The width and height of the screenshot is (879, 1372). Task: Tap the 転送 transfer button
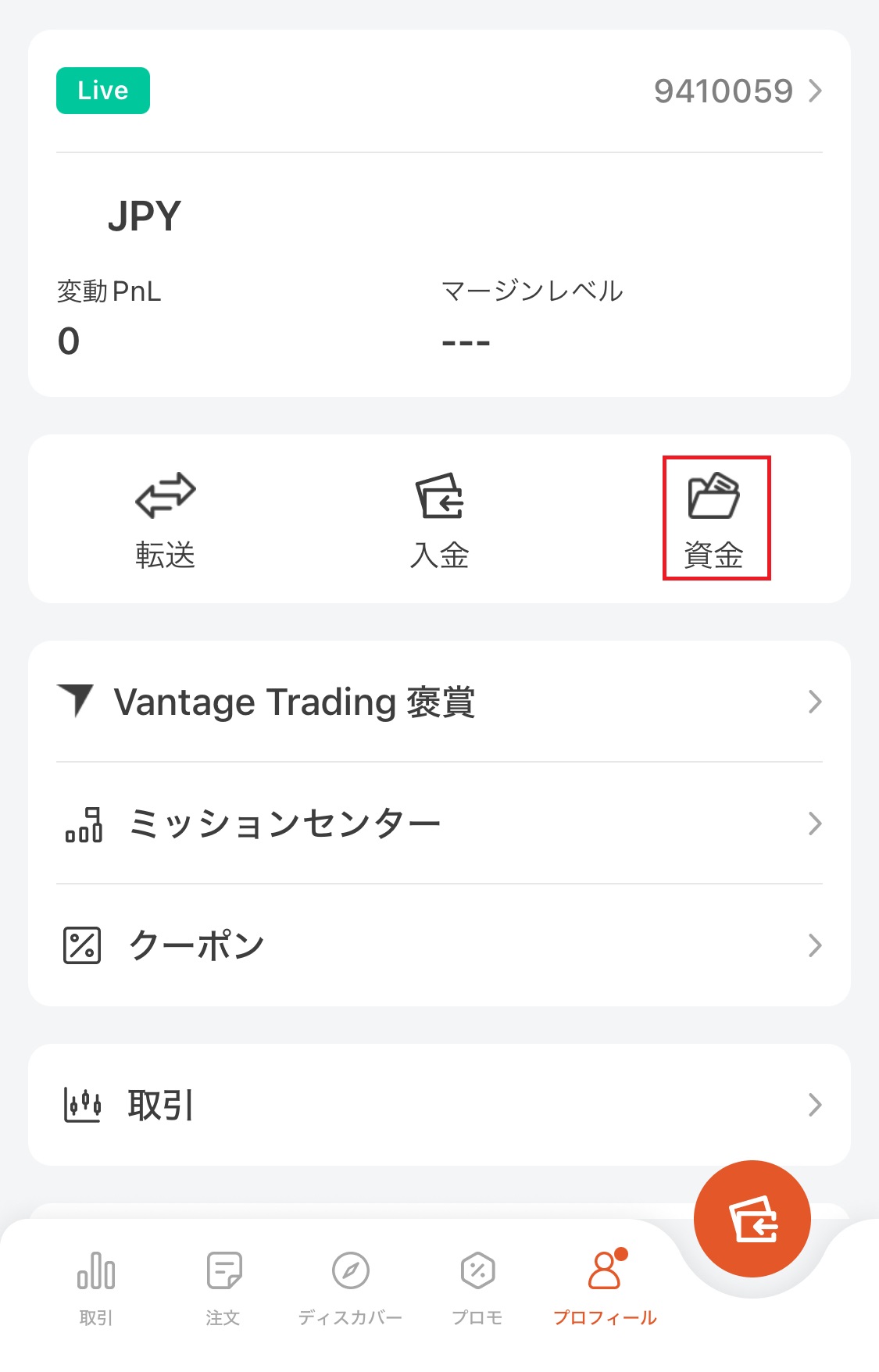[165, 520]
